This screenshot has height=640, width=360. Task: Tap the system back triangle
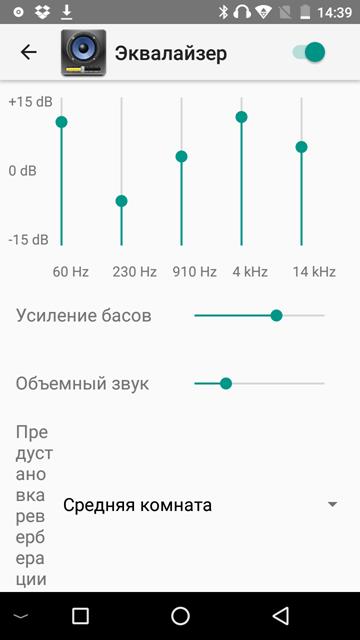280,616
